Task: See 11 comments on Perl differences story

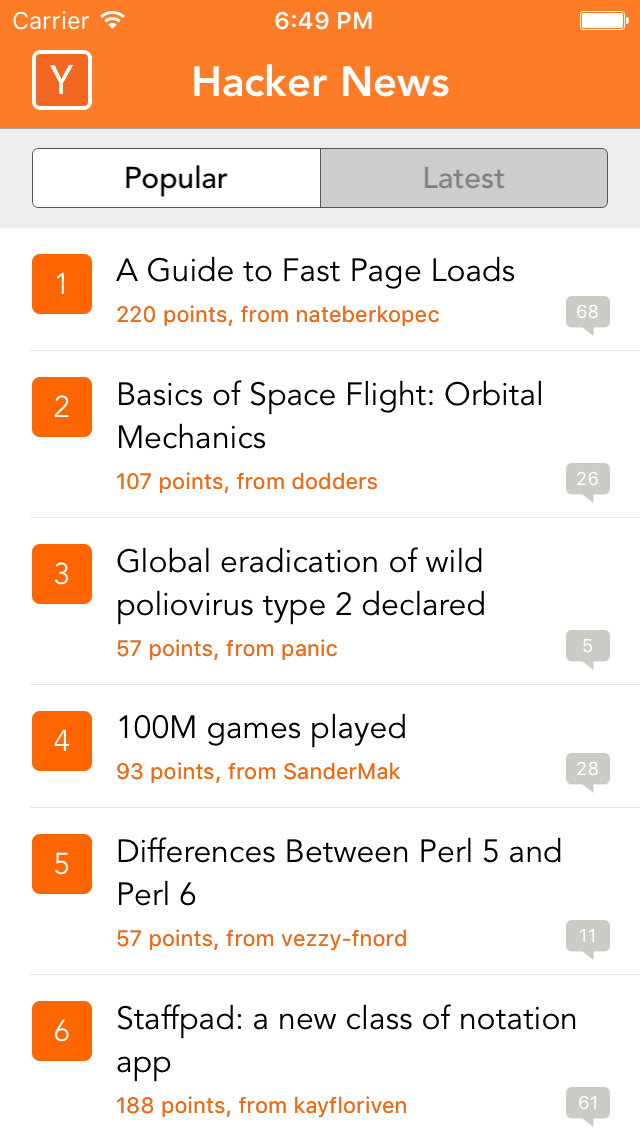Action: coord(587,937)
